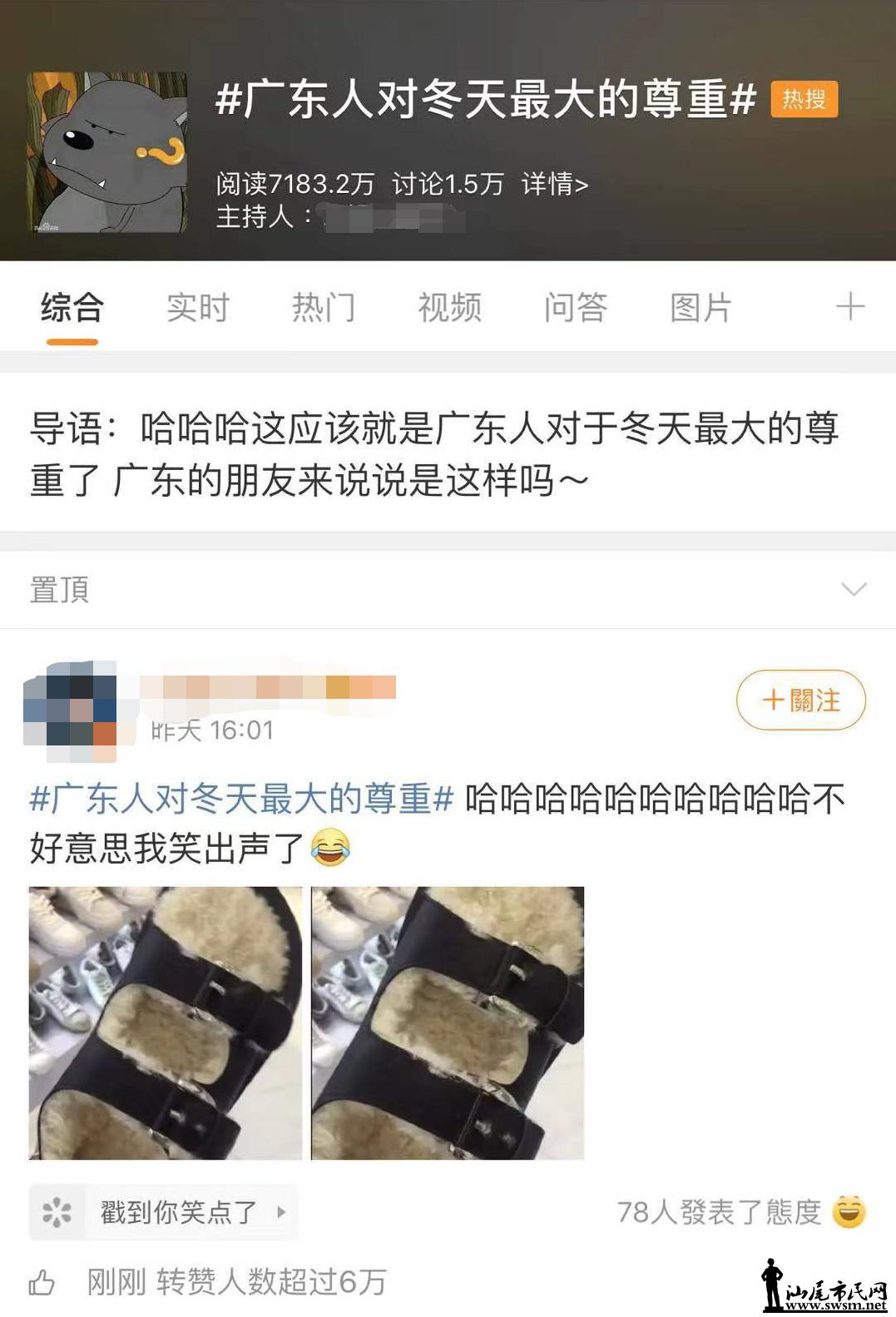Tap the topic's cartoon avatar image
This screenshot has width=896, height=1317.
pyautogui.click(x=107, y=152)
